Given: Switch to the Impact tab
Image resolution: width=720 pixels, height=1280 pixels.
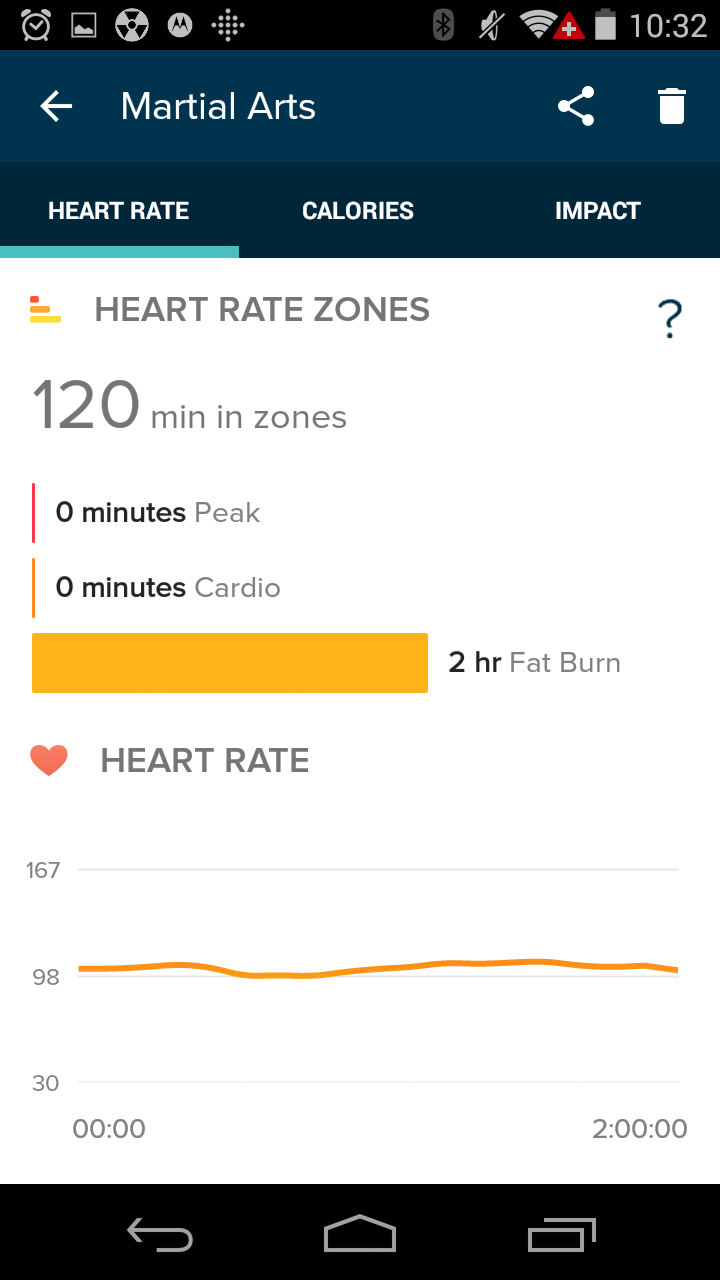Looking at the screenshot, I should [598, 211].
